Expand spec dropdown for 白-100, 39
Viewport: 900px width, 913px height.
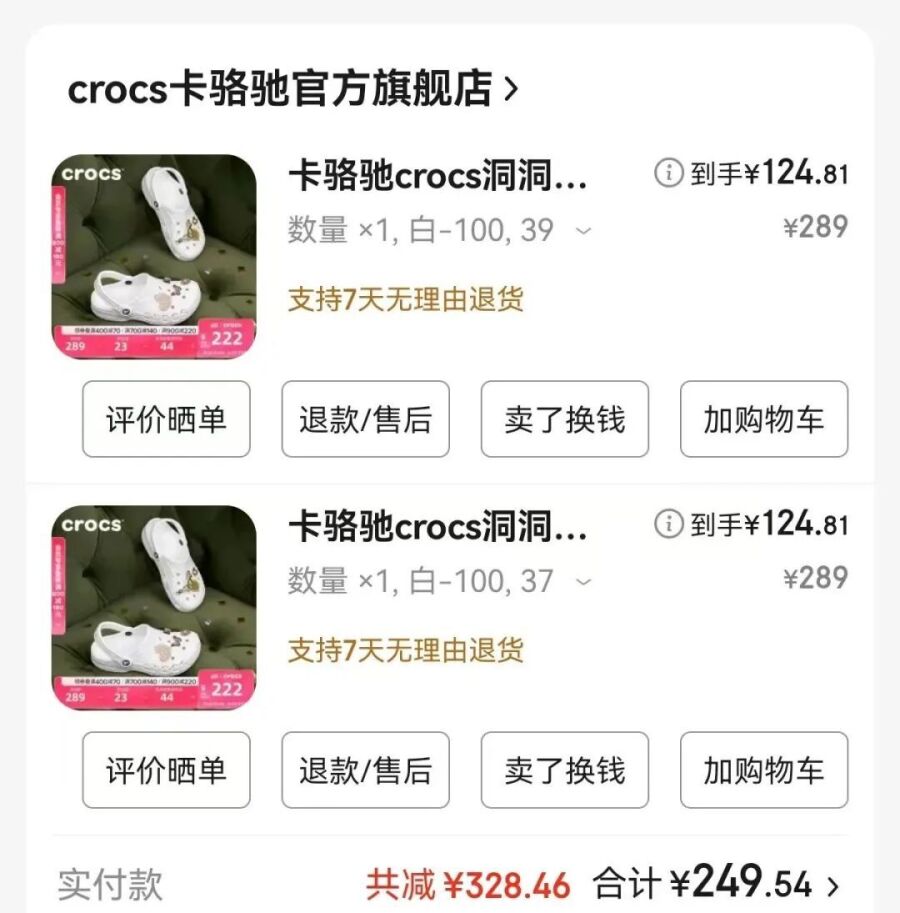584,231
